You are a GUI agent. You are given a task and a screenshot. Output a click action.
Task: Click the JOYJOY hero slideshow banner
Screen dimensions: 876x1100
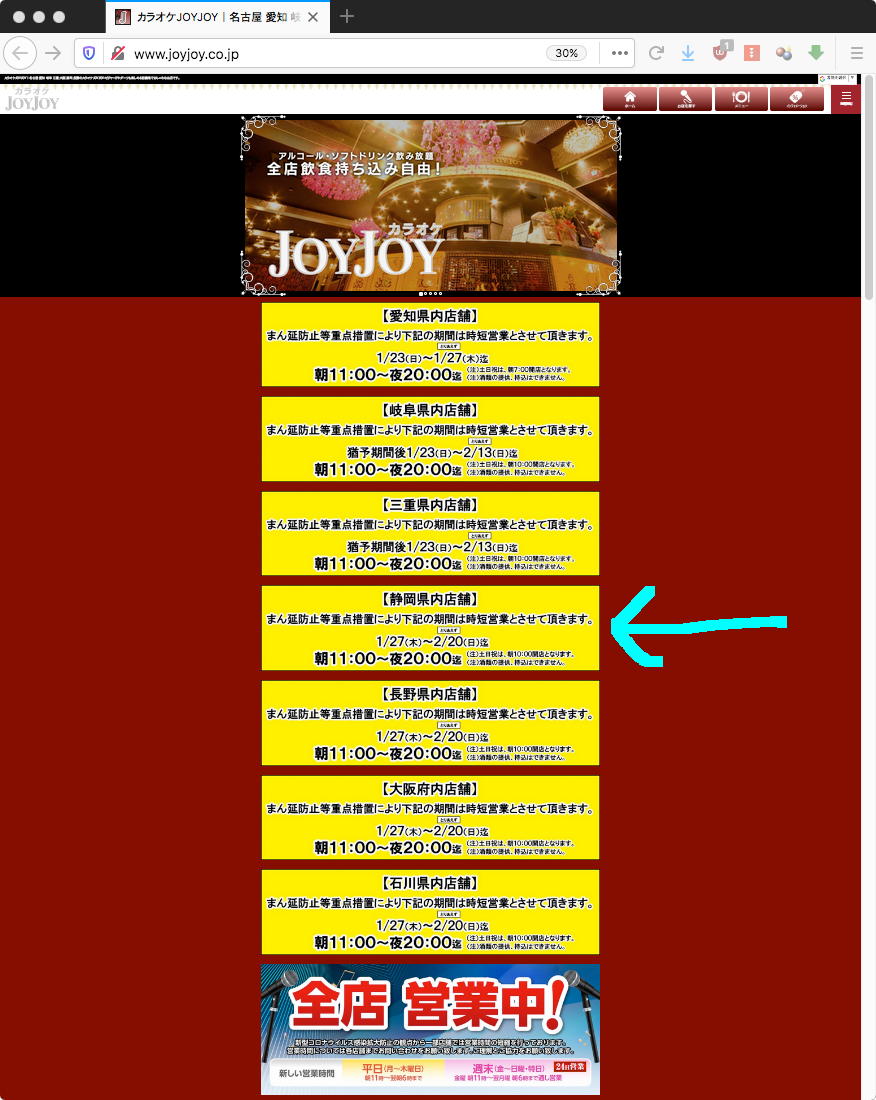click(x=430, y=205)
